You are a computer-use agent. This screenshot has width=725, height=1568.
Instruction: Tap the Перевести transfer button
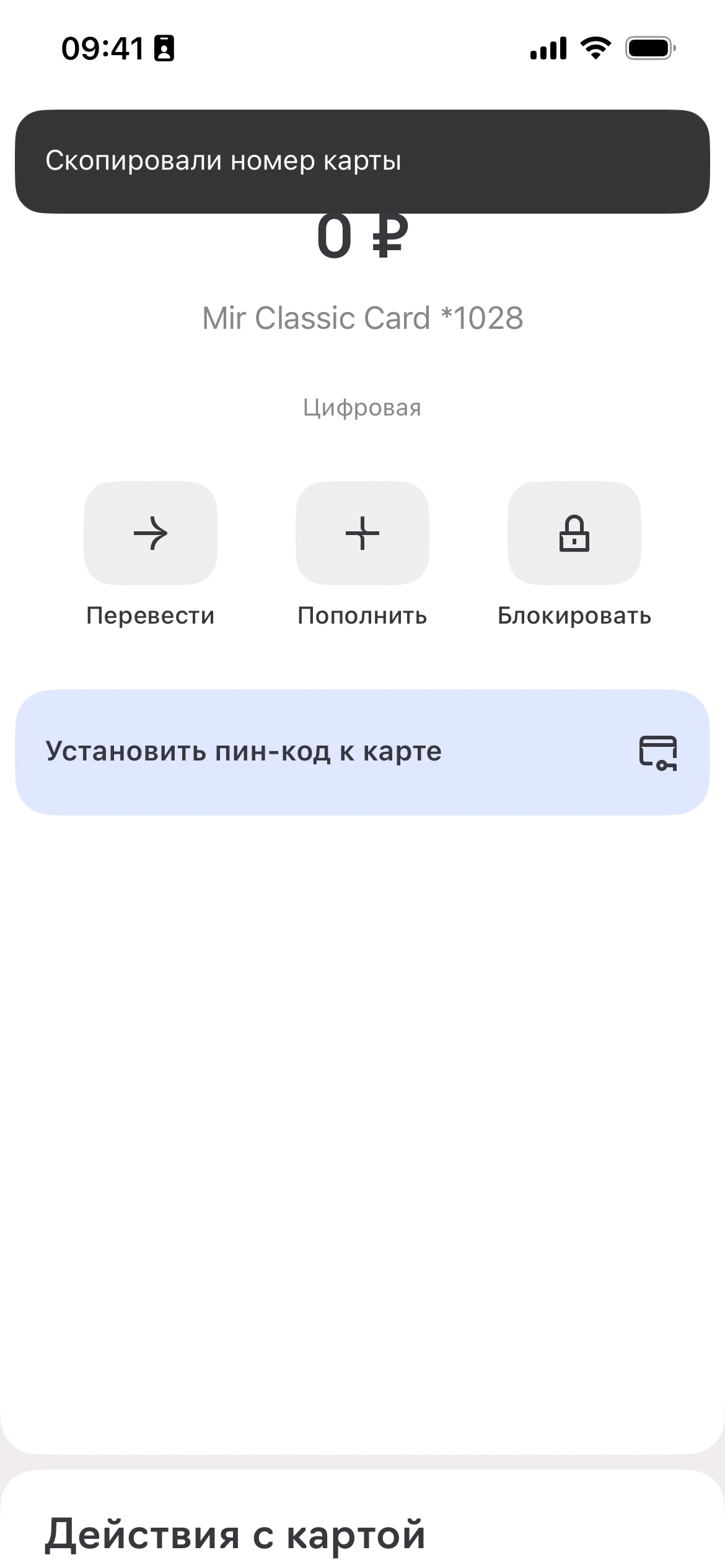151,533
